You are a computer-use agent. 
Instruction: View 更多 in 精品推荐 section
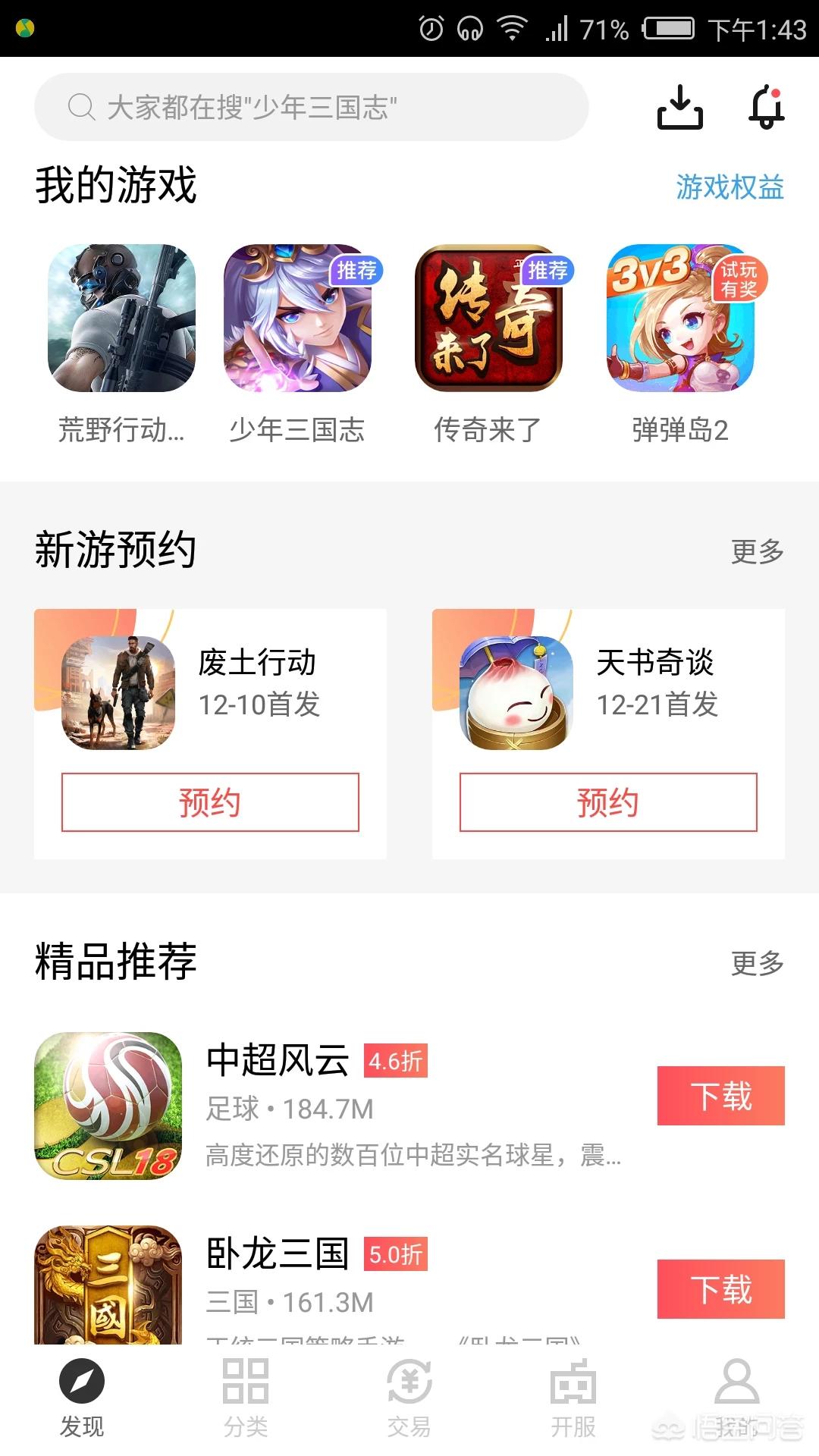point(757,963)
